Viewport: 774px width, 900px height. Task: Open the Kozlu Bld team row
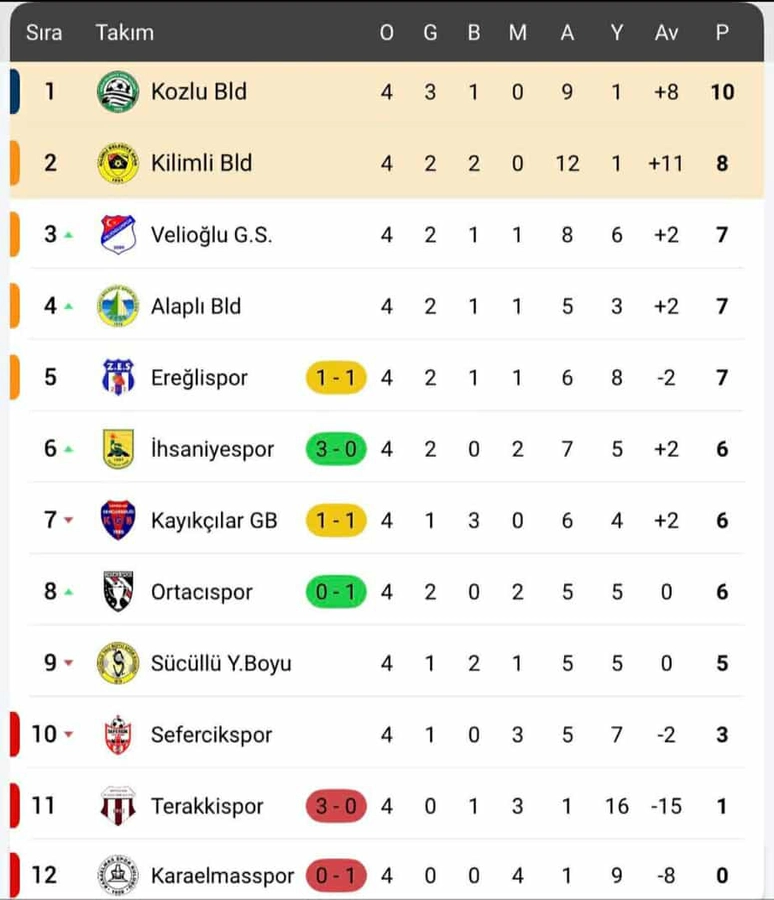(199, 92)
